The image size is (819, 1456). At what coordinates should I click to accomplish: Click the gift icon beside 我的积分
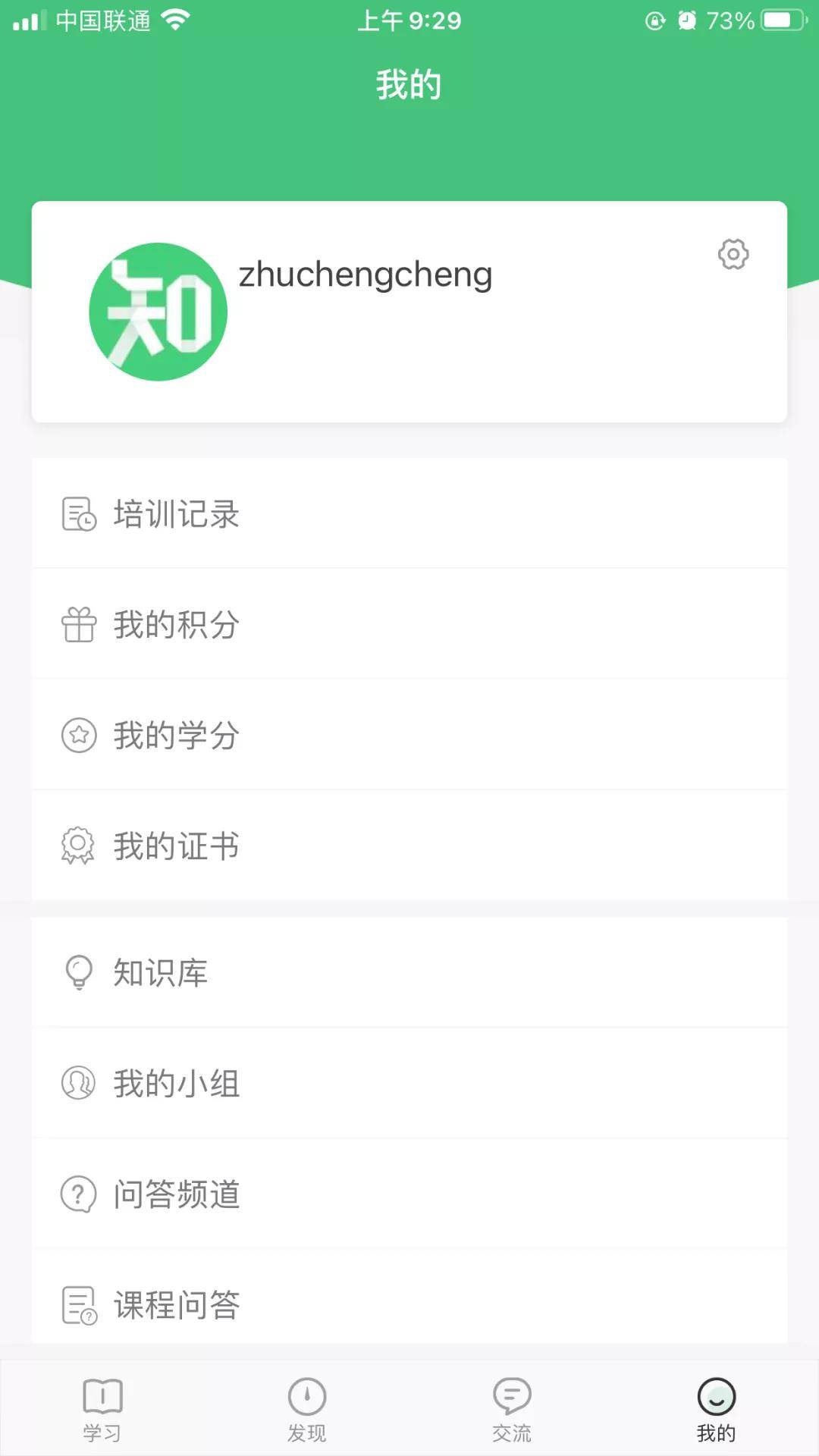tap(77, 625)
